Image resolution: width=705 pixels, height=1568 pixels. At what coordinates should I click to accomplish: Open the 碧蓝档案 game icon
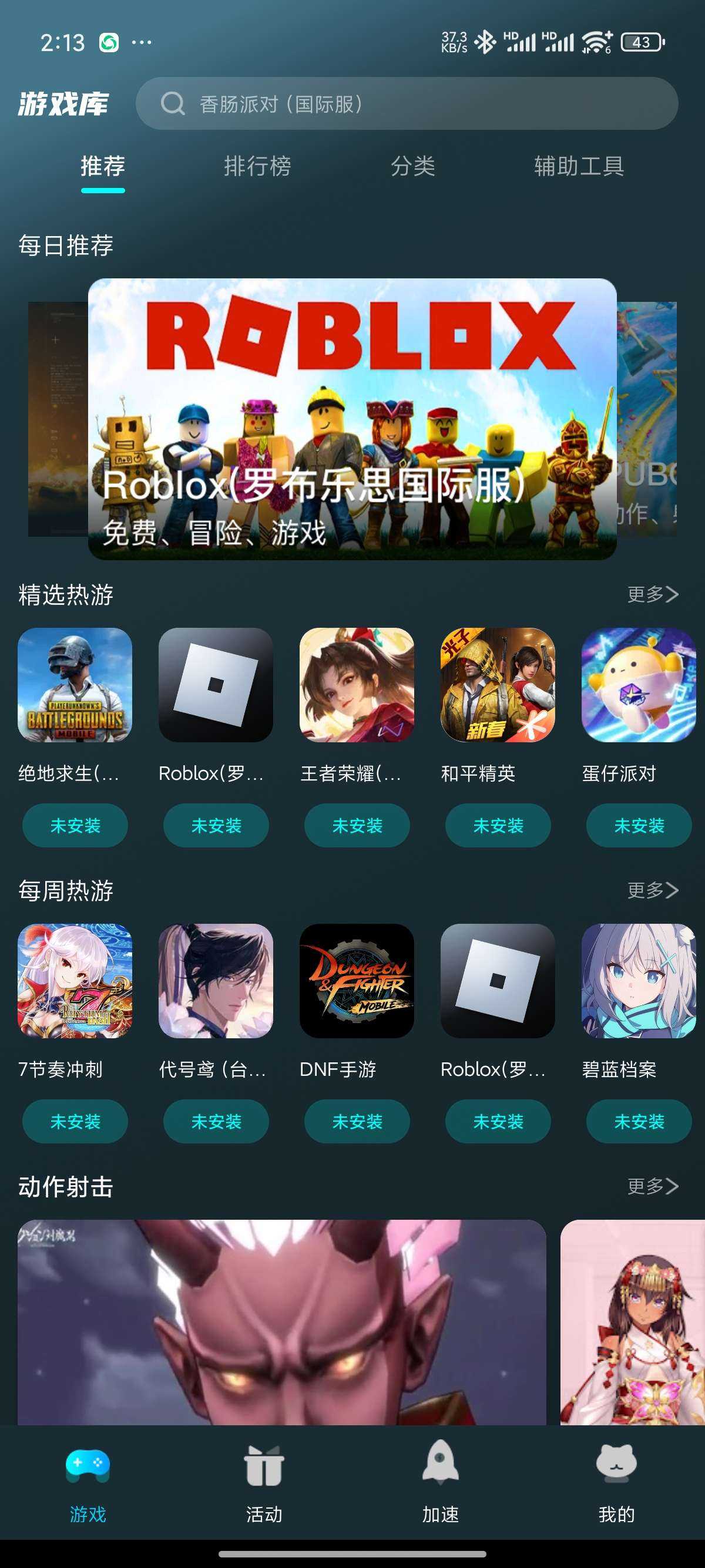pyautogui.click(x=638, y=981)
